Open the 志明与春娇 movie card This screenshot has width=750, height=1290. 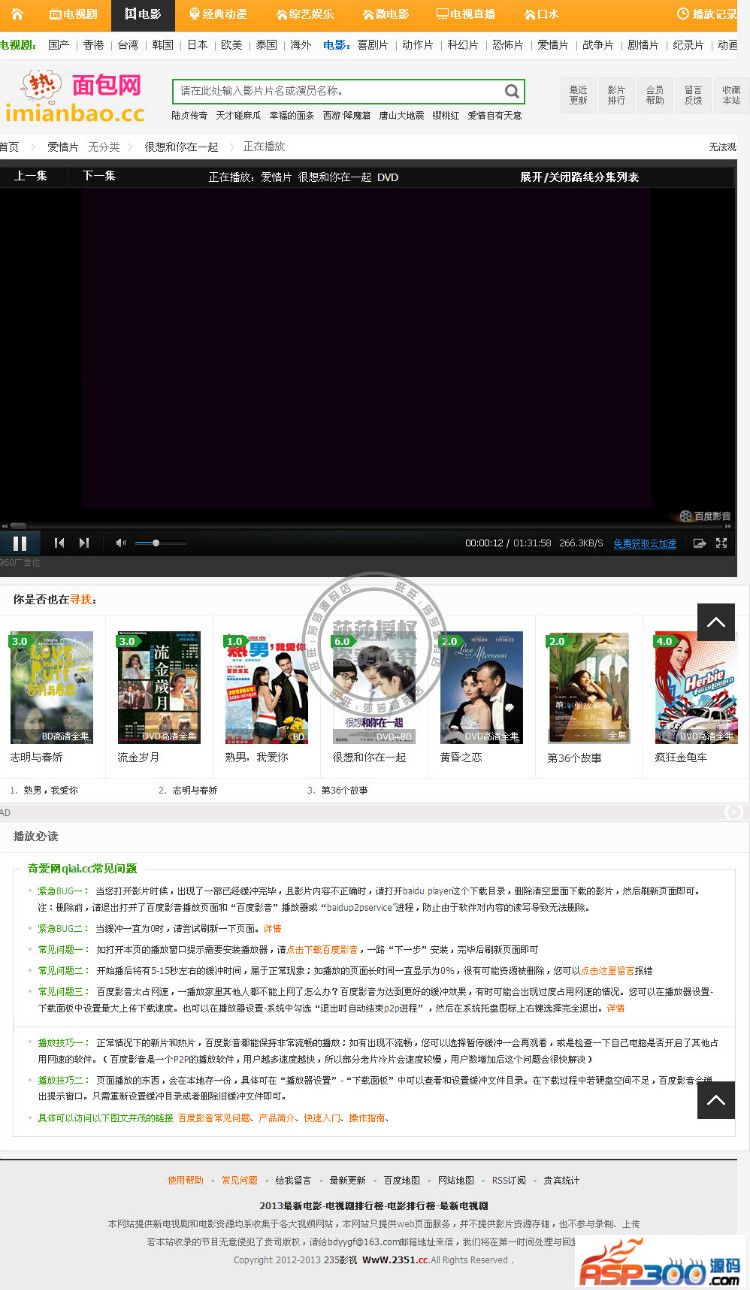pos(51,688)
